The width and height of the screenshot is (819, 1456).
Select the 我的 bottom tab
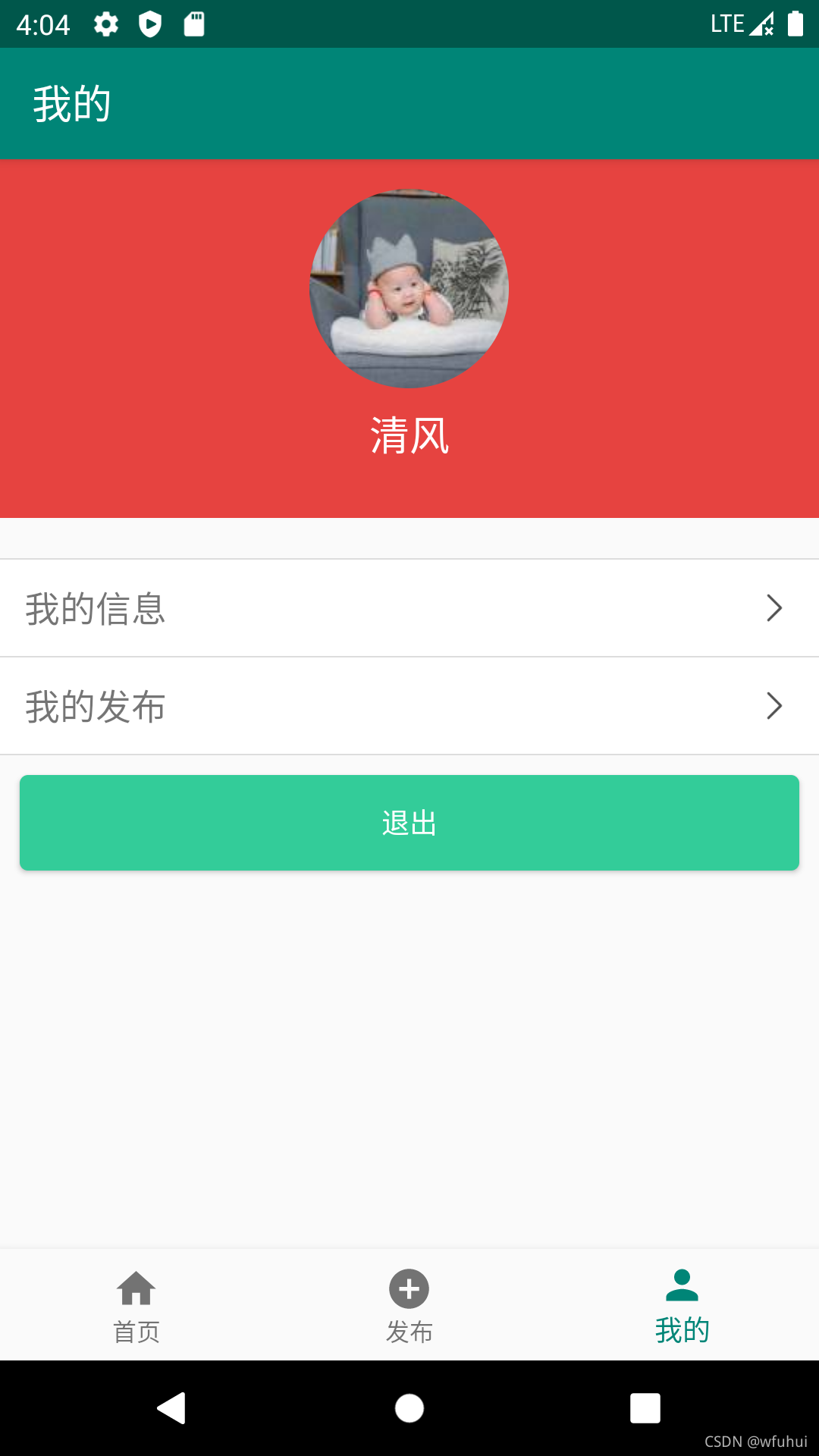coord(682,1304)
